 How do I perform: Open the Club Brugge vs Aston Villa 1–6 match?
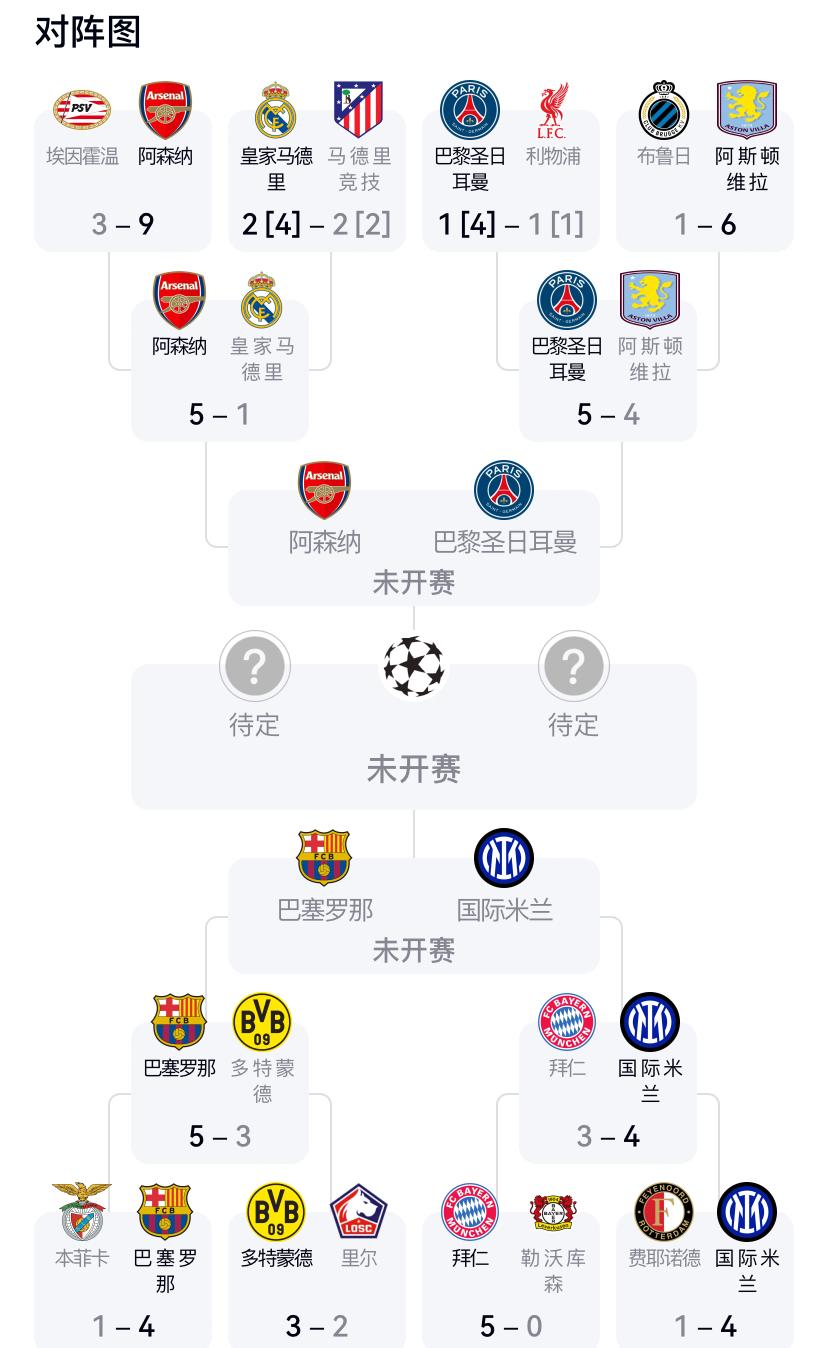(x=705, y=180)
